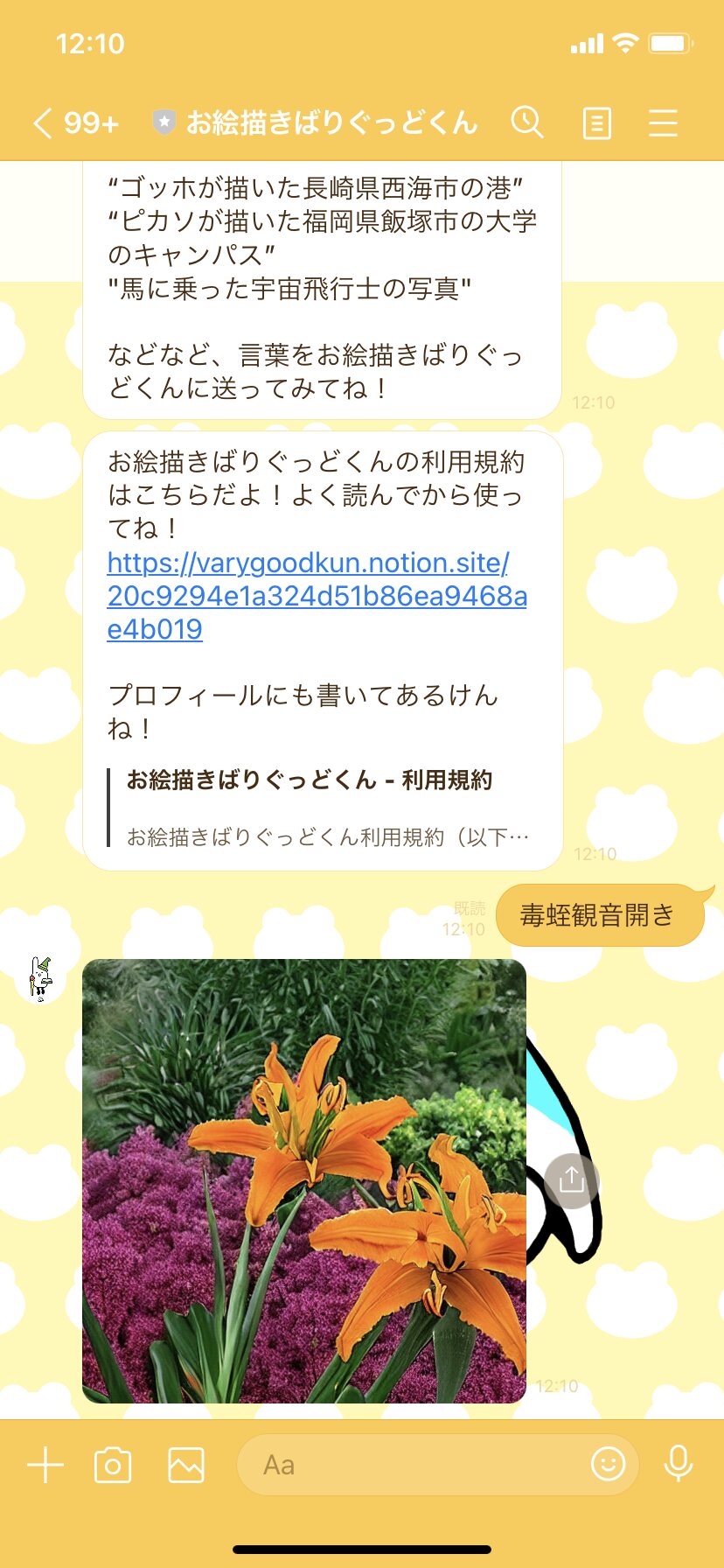Open the notes icon in header
Screen dimensions: 724x1568
tap(596, 123)
